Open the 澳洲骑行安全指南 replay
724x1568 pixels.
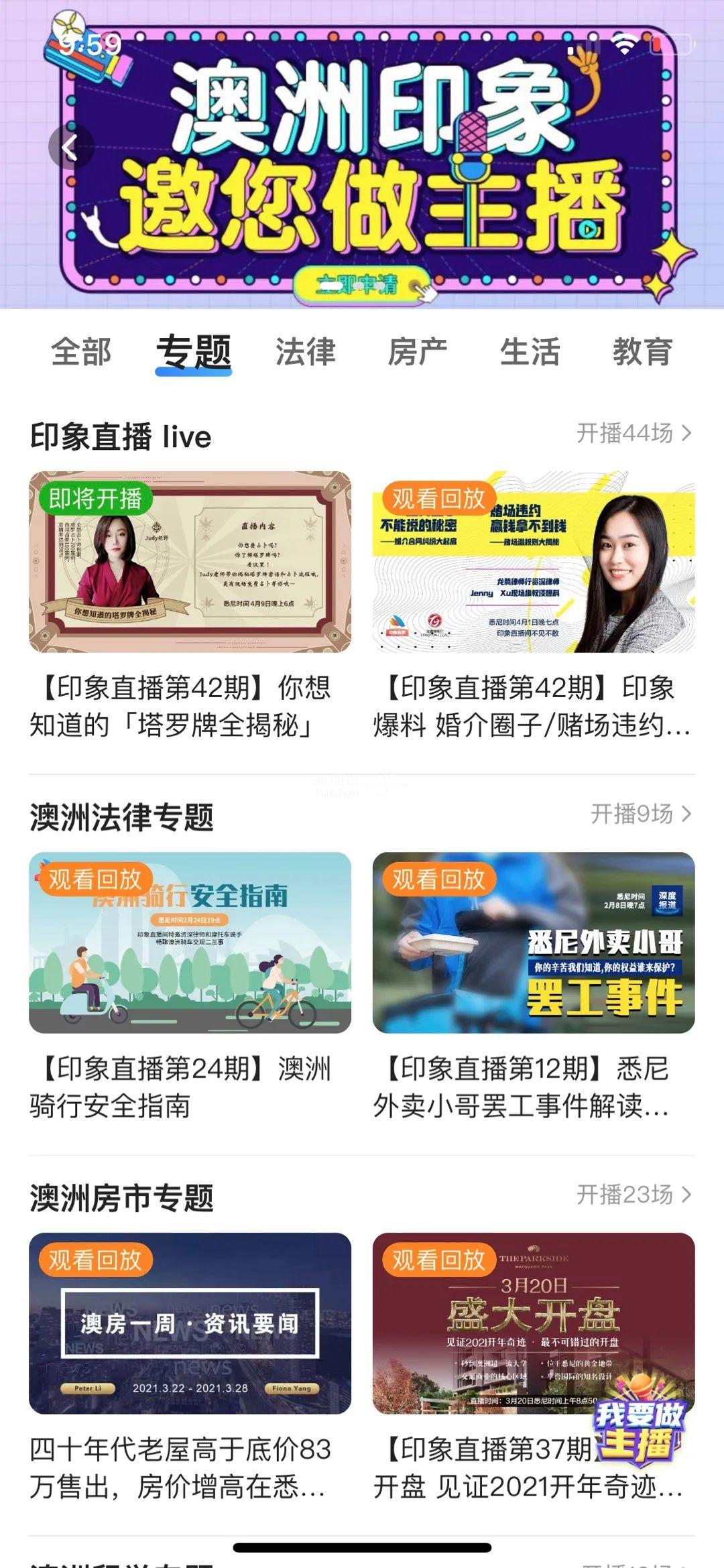click(190, 943)
